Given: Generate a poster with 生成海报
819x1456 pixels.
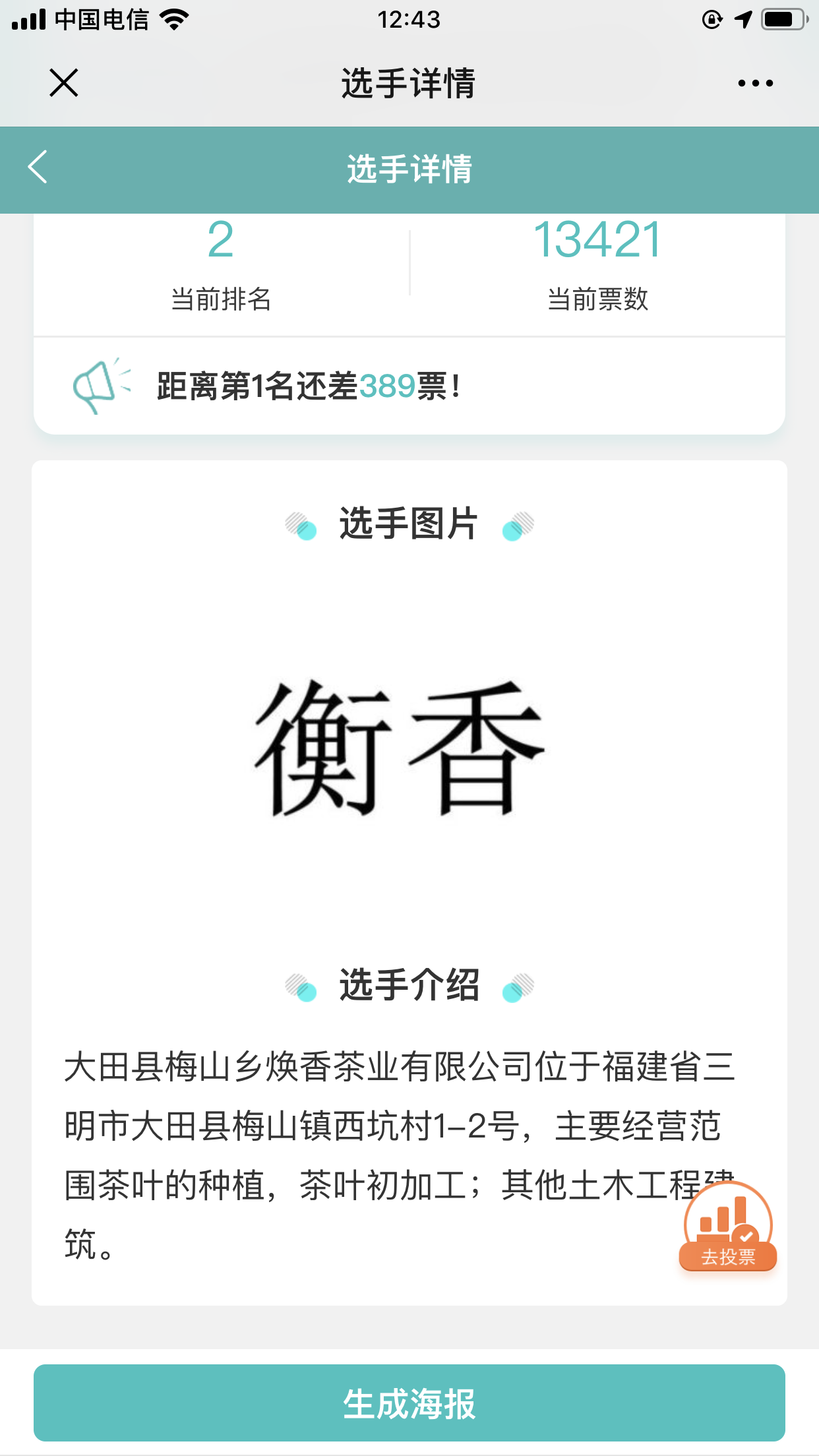Looking at the screenshot, I should pos(409,1403).
